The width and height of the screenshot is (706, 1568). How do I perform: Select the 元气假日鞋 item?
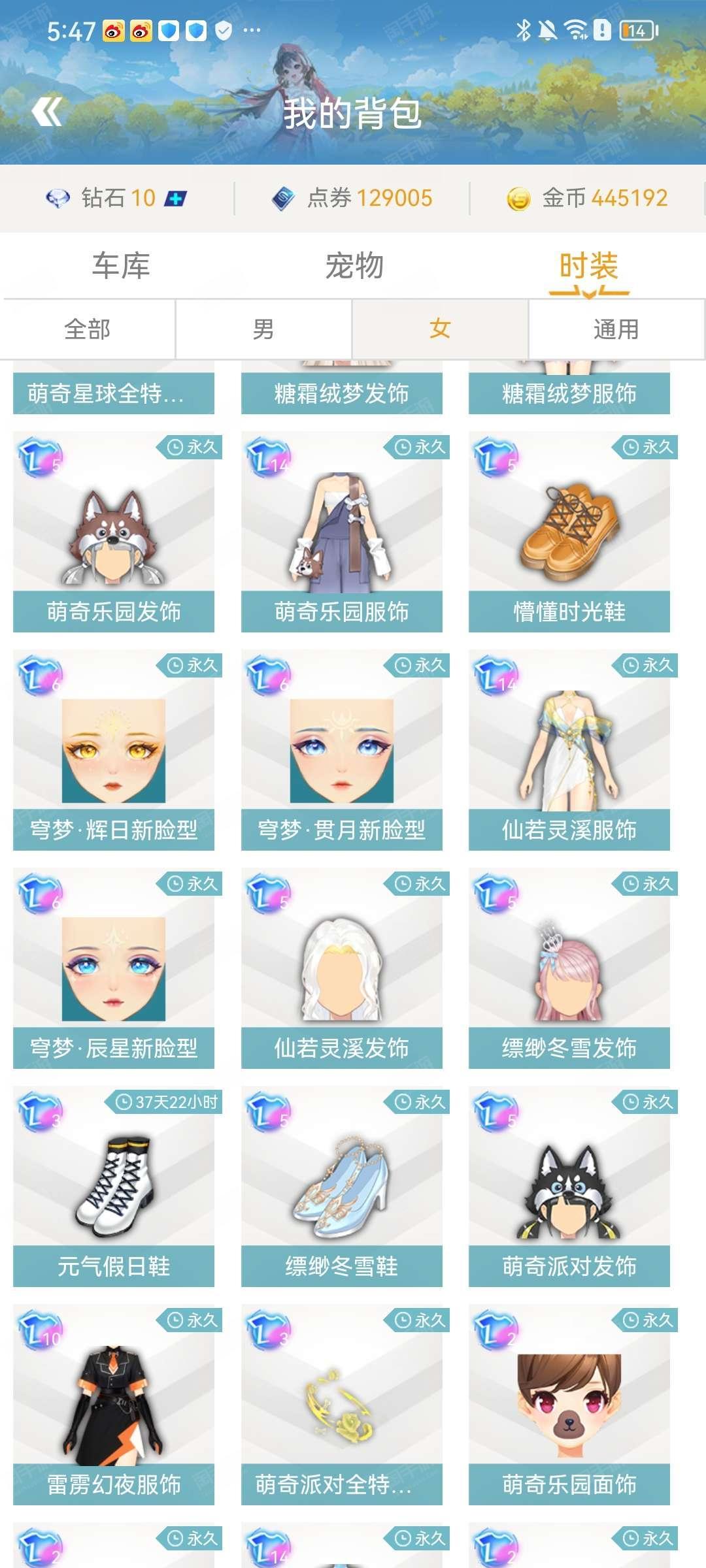114,1186
